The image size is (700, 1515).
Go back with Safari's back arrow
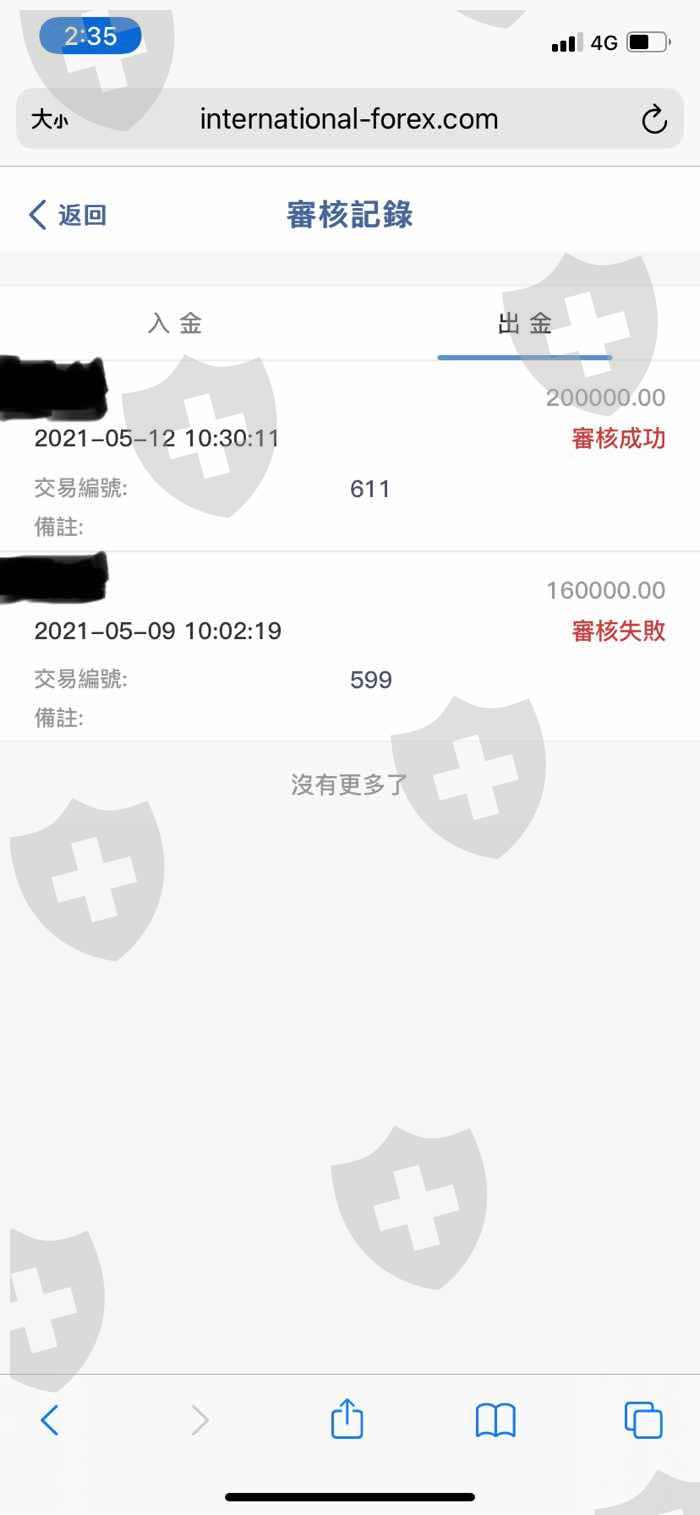point(49,1419)
